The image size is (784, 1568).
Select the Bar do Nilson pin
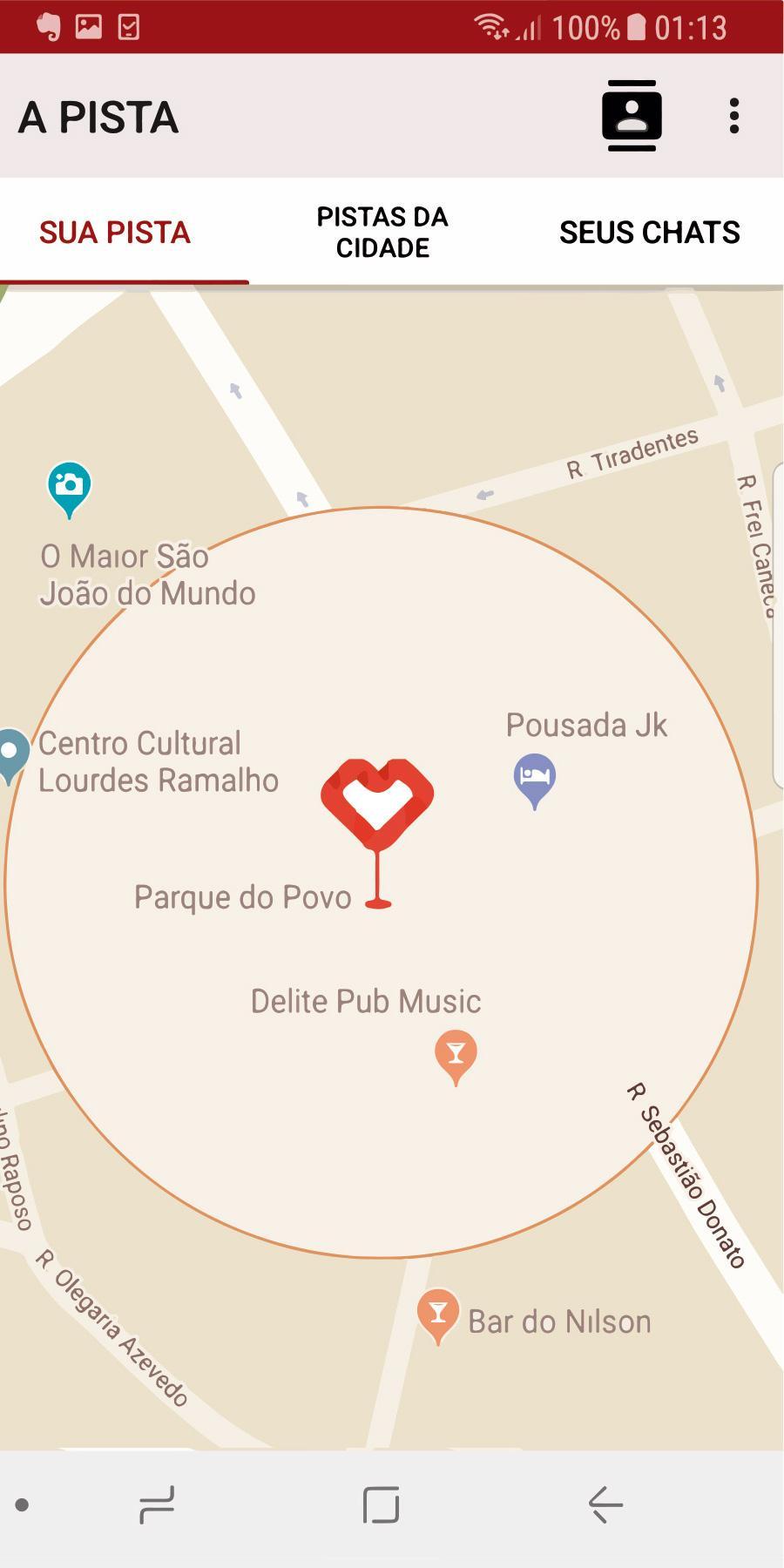[438, 1314]
